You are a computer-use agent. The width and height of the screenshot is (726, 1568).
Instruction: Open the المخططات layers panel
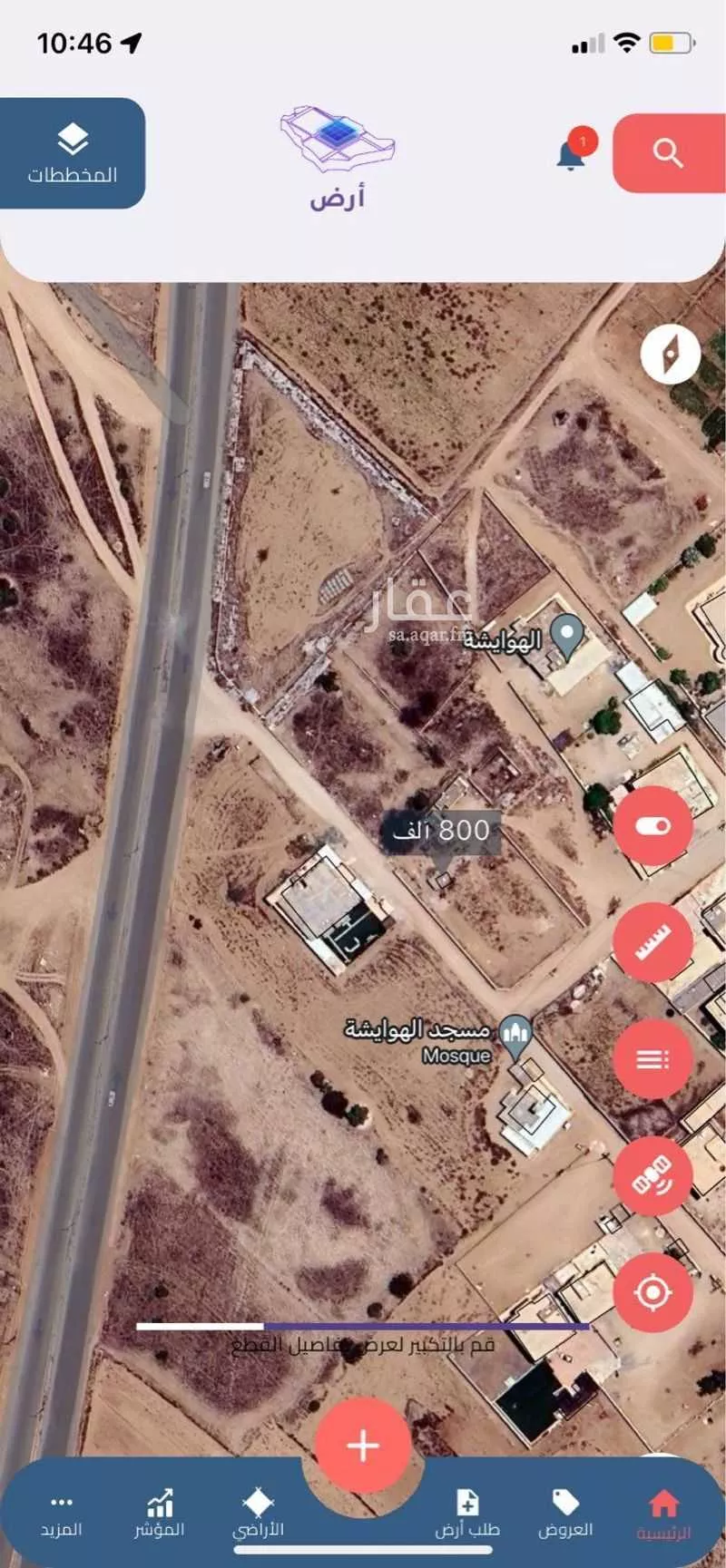pyautogui.click(x=73, y=153)
